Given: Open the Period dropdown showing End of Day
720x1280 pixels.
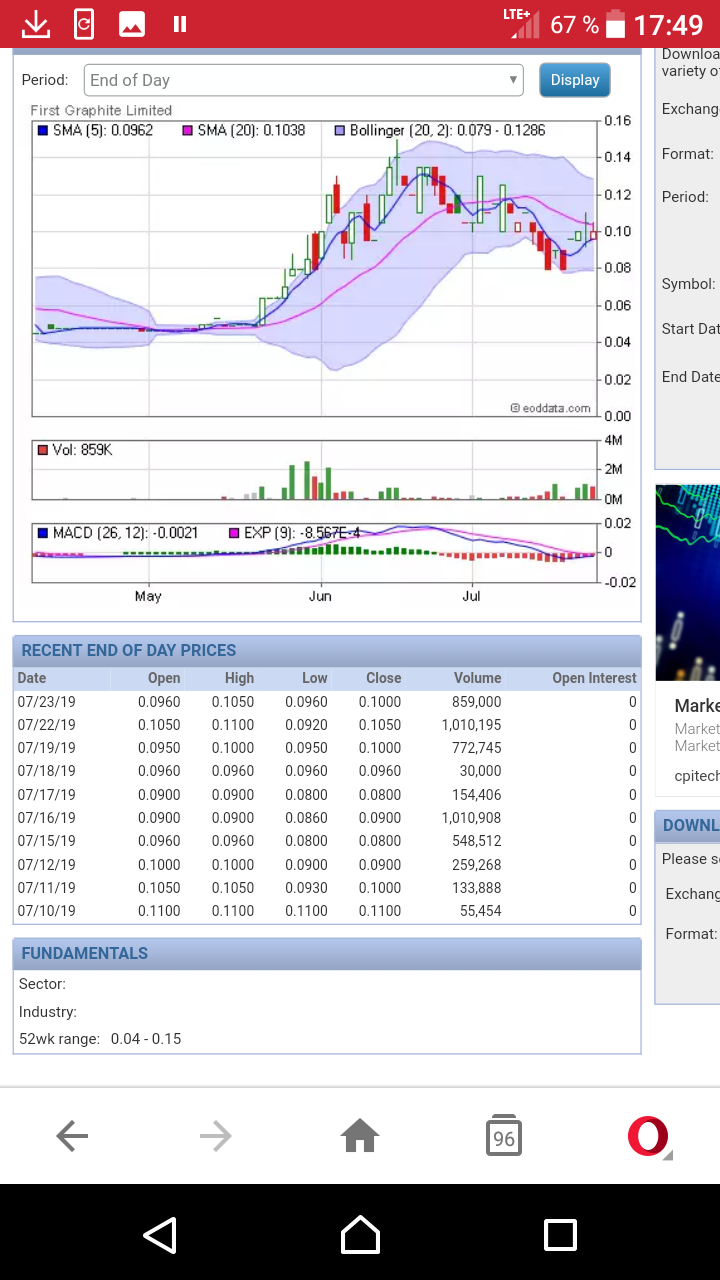Looking at the screenshot, I should (303, 80).
